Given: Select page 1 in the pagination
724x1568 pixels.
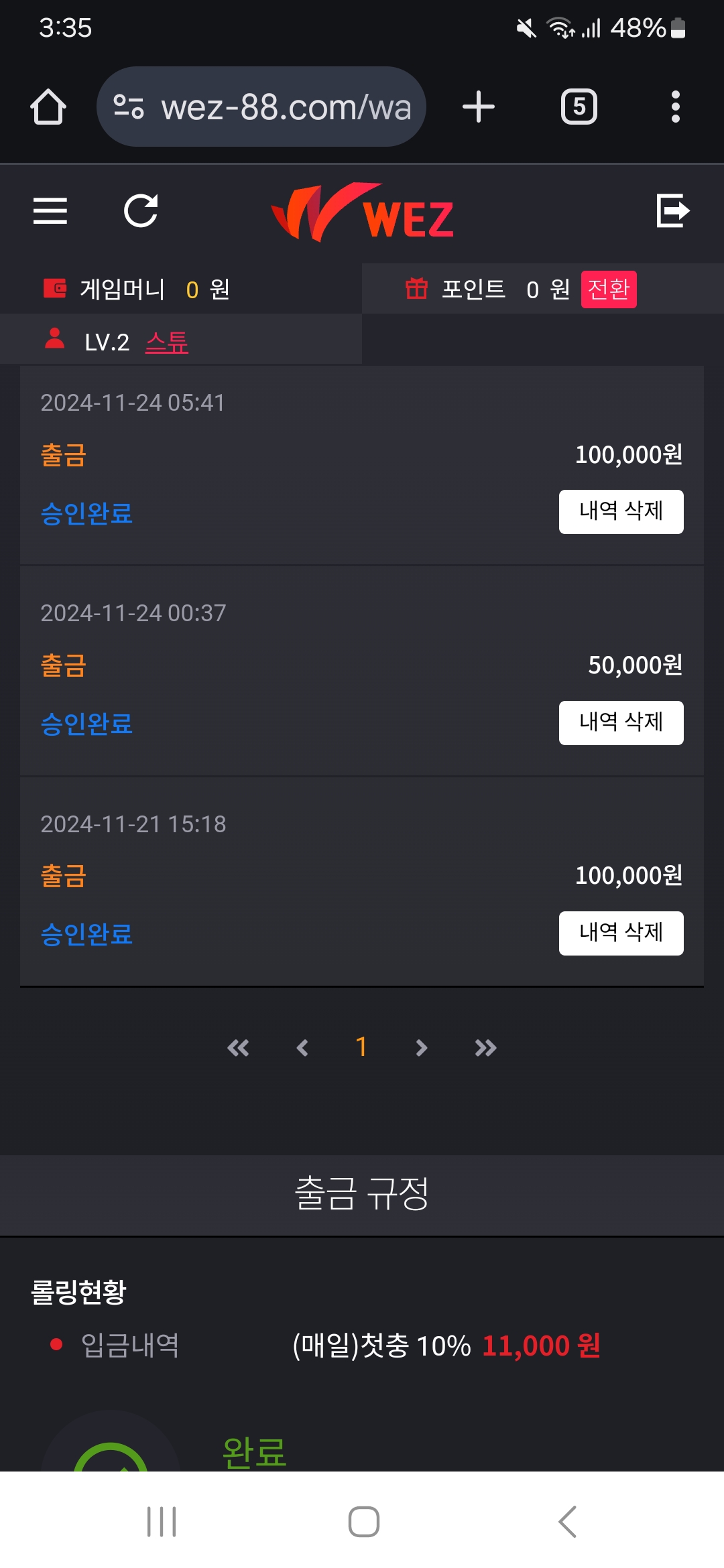Looking at the screenshot, I should [x=361, y=1047].
